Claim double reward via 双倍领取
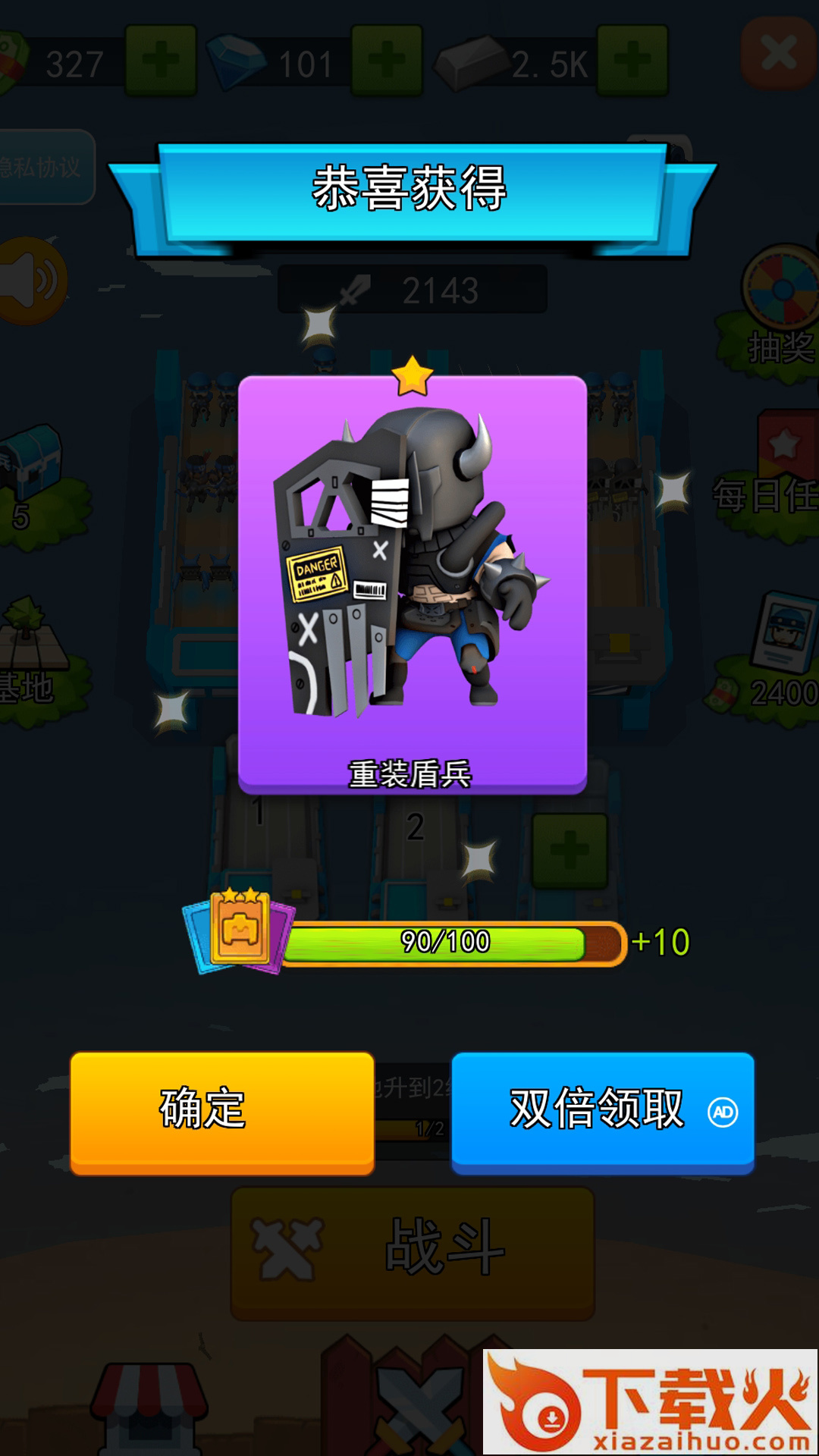The height and width of the screenshot is (1456, 819). (x=603, y=1111)
